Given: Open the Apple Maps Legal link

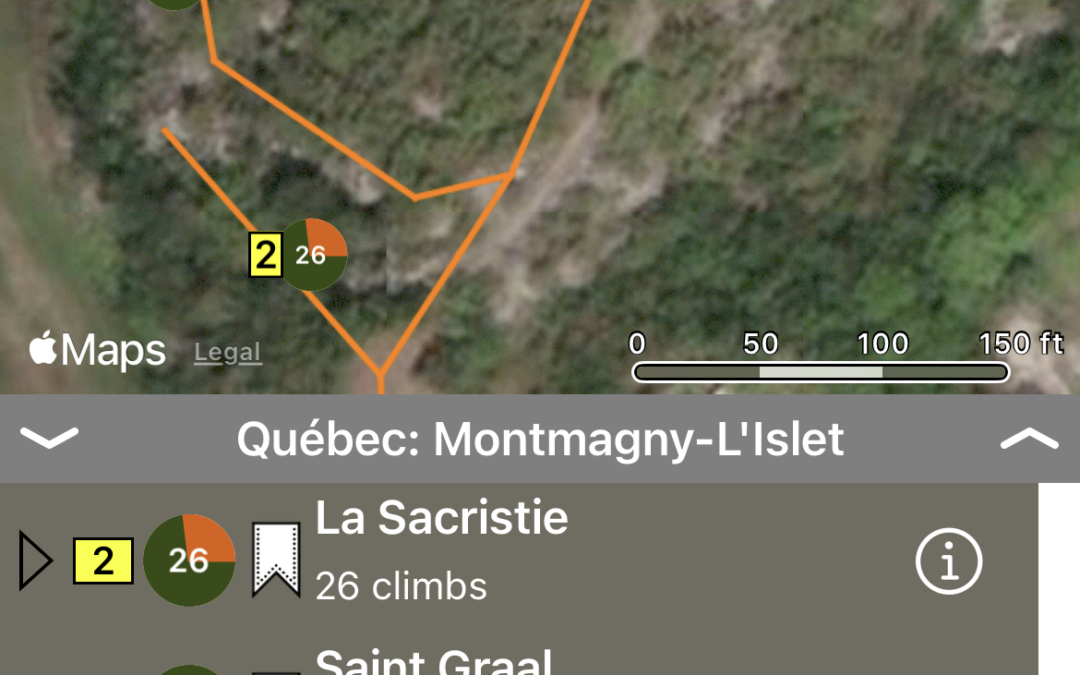Looking at the screenshot, I should point(228,352).
